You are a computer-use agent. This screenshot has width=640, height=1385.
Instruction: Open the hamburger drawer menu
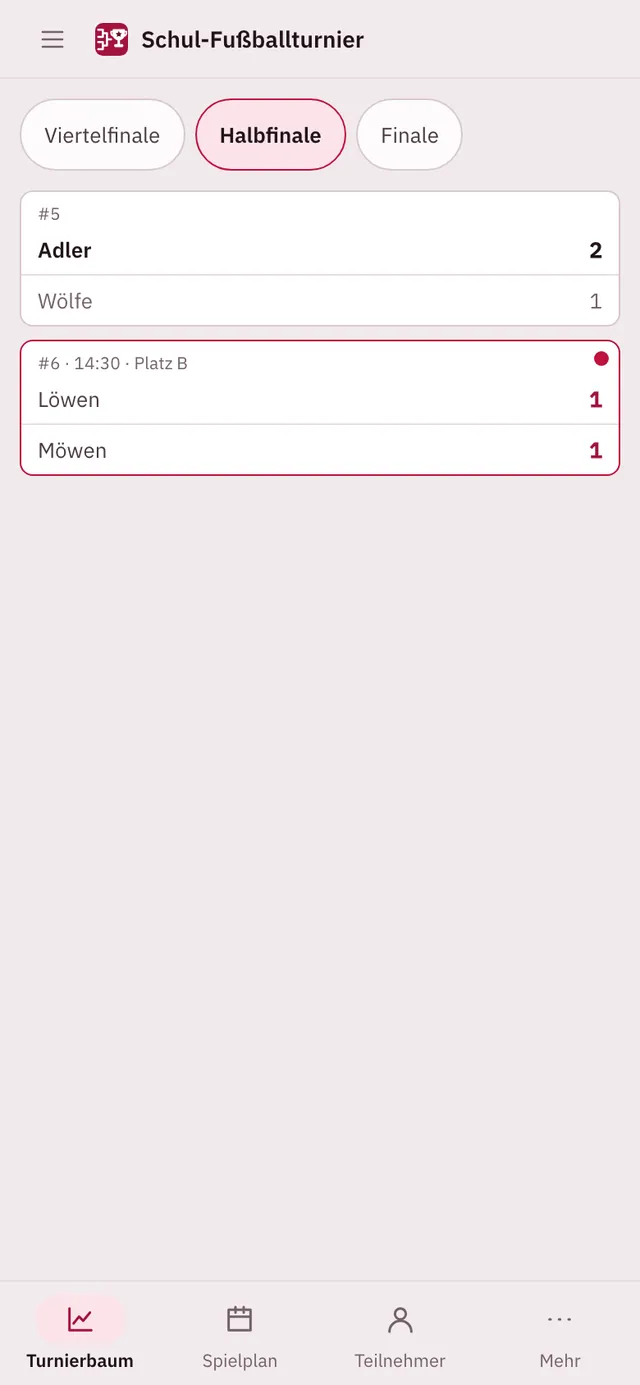[52, 39]
